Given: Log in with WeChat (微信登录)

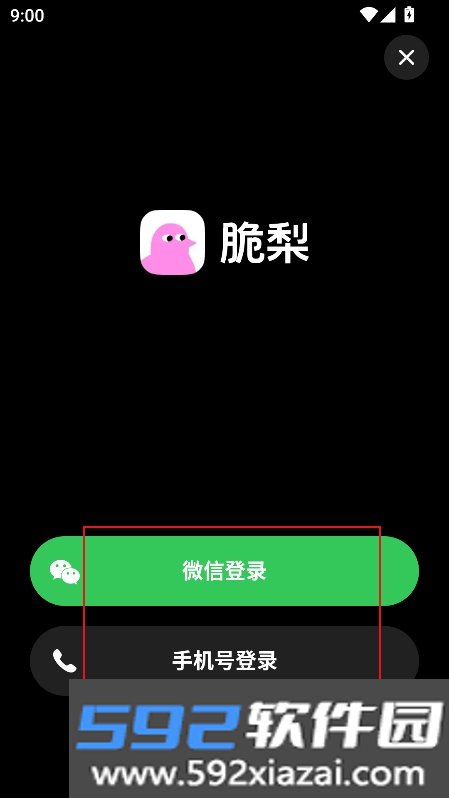Looking at the screenshot, I should pyautogui.click(x=224, y=571).
